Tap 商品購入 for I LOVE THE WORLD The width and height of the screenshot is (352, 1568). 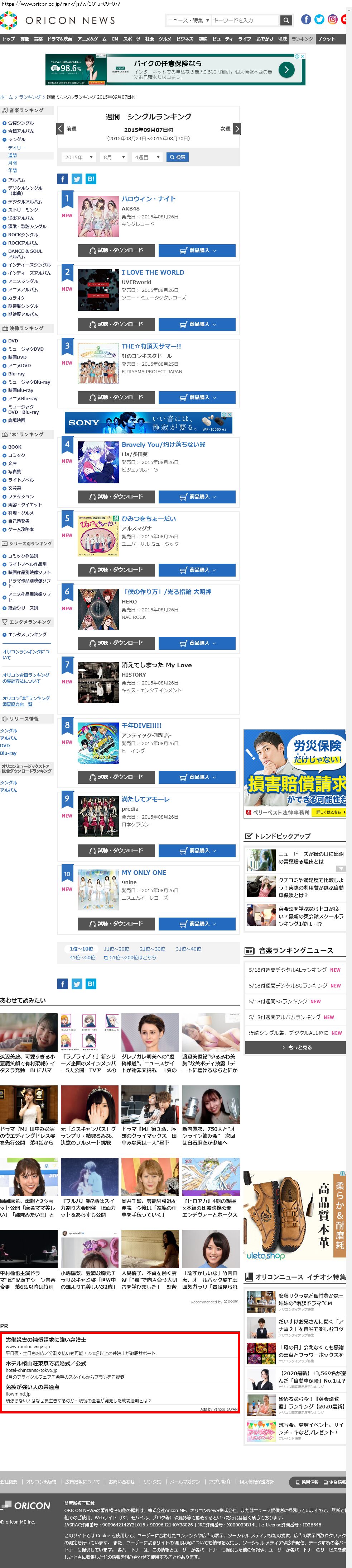tap(196, 324)
